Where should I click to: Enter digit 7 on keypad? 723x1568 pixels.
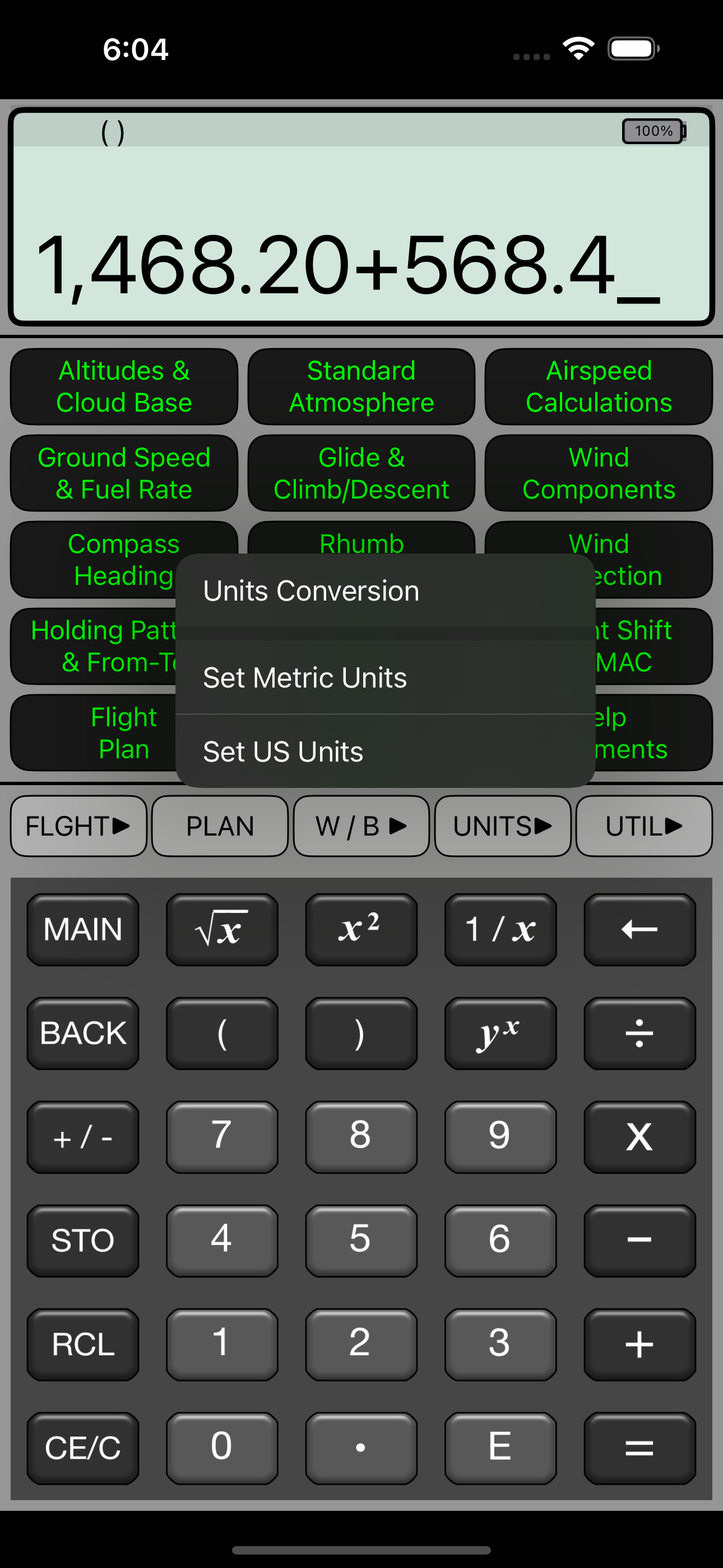tap(222, 1136)
